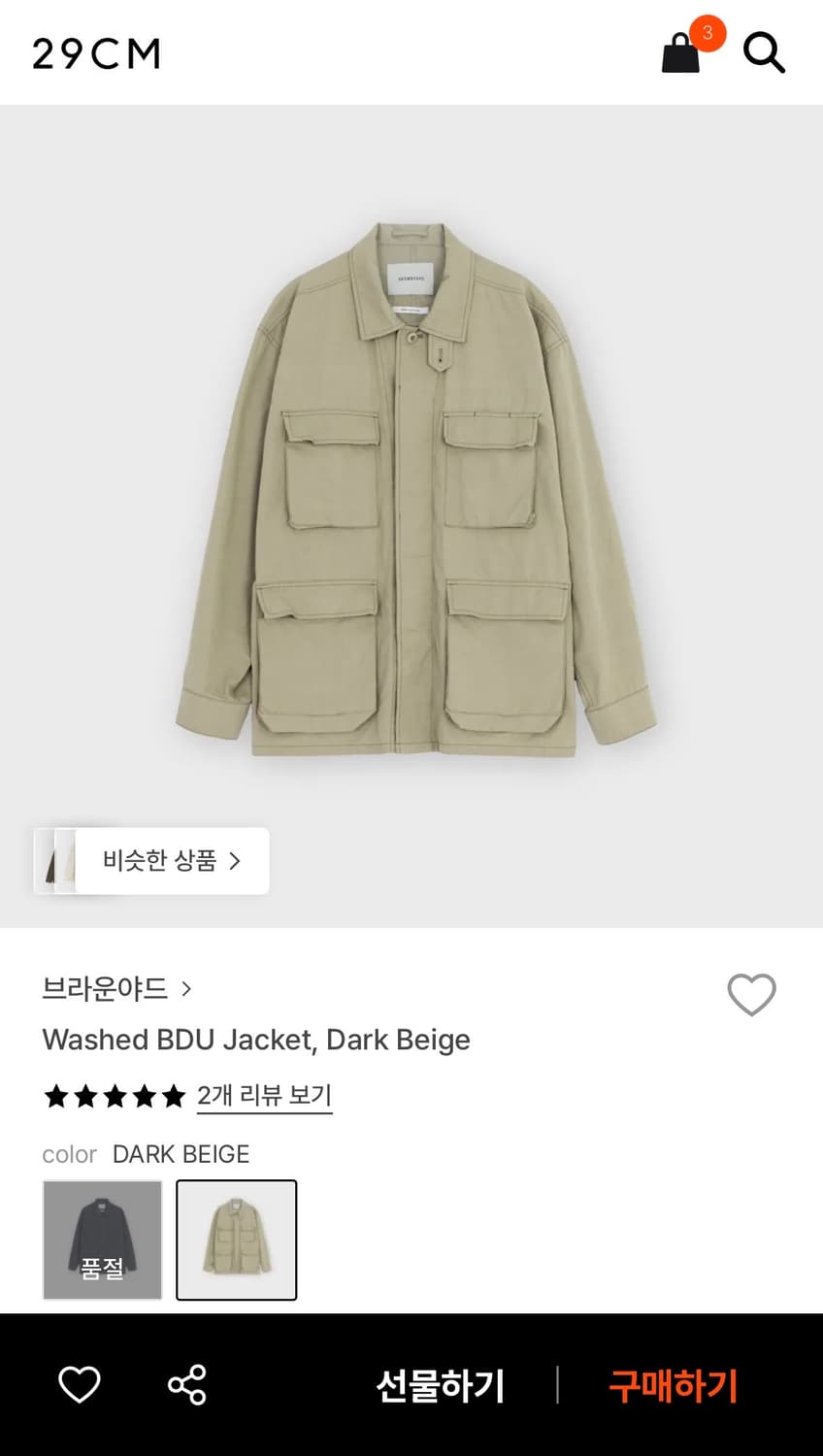Expand similar products via 비슷한 상품 chevron

[x=236, y=861]
